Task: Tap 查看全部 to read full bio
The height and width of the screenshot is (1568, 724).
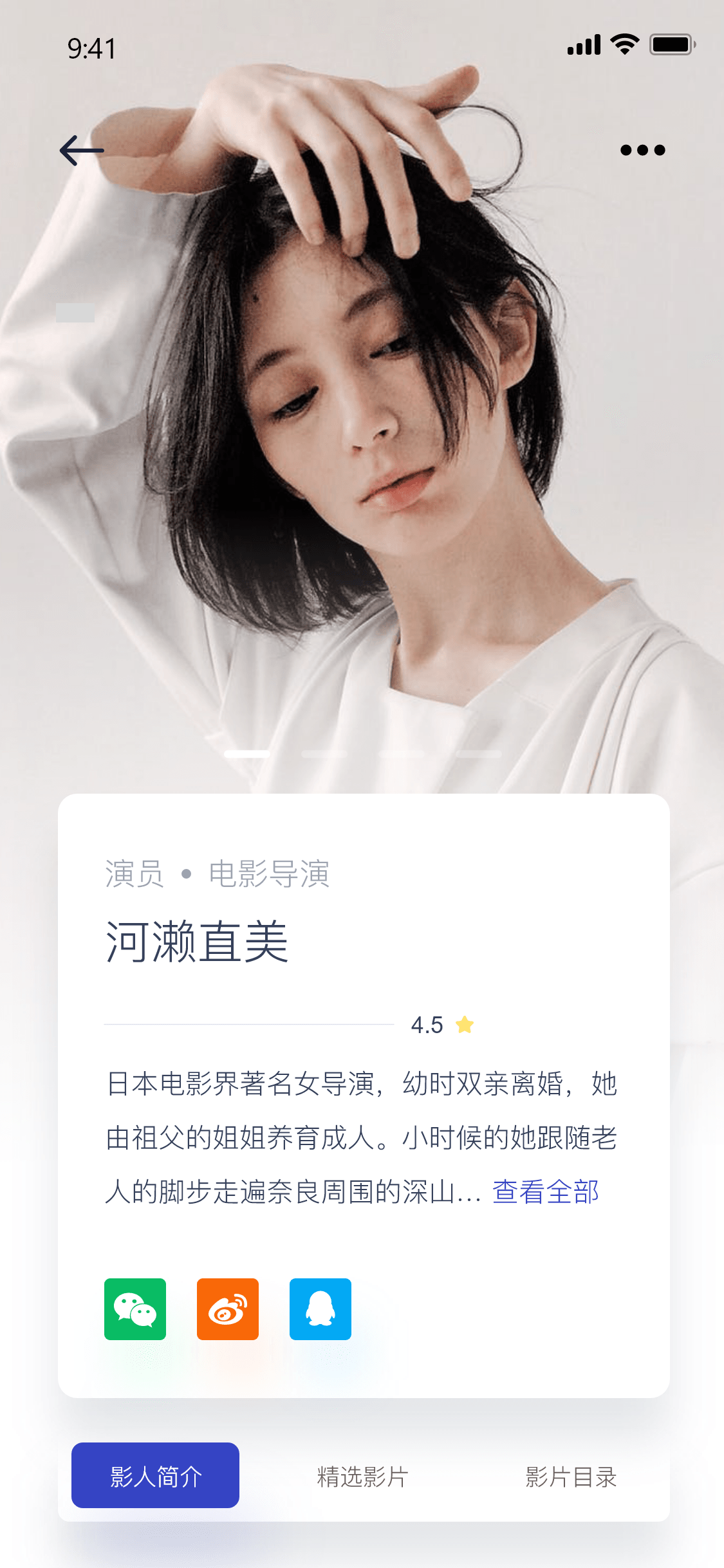Action: click(x=546, y=1192)
